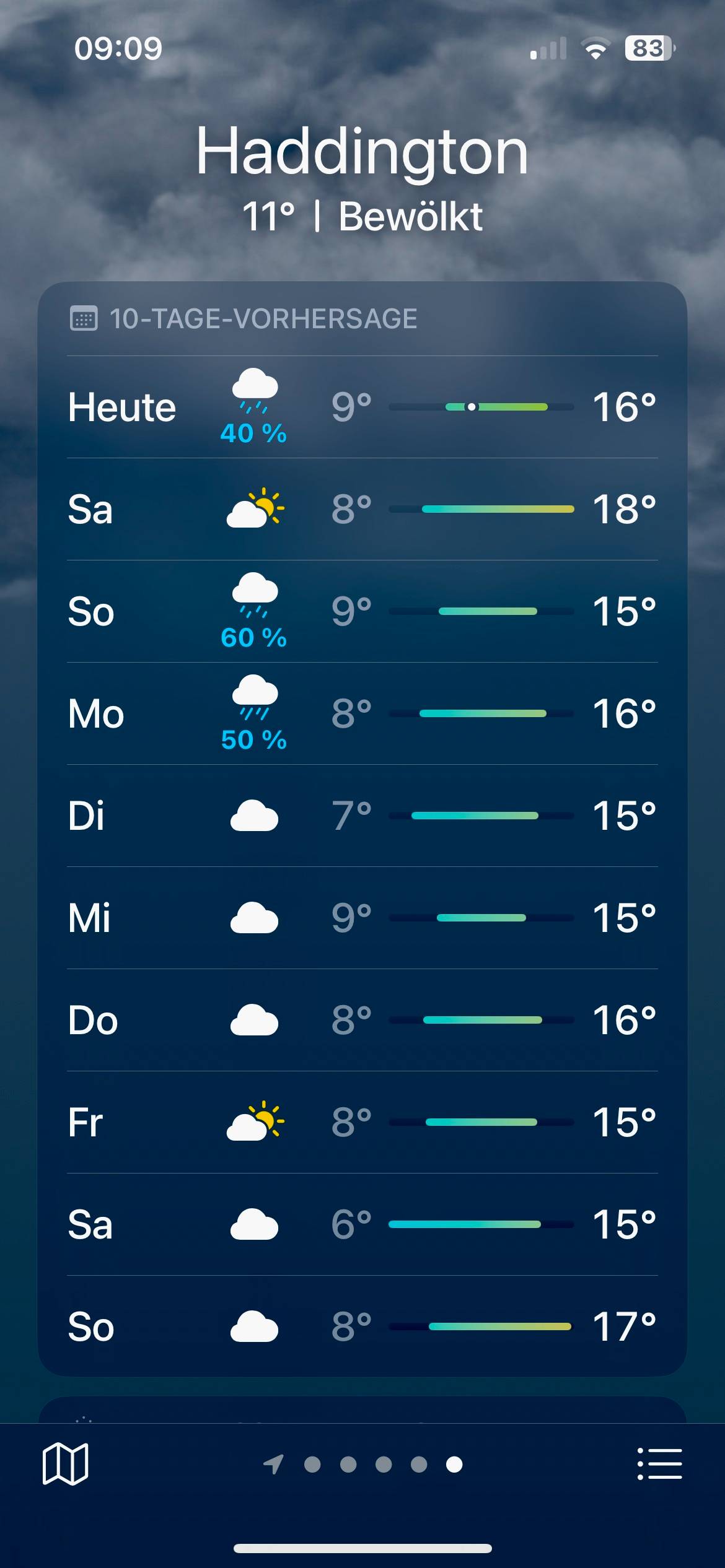Open the Fr forecast row

coord(362,1122)
